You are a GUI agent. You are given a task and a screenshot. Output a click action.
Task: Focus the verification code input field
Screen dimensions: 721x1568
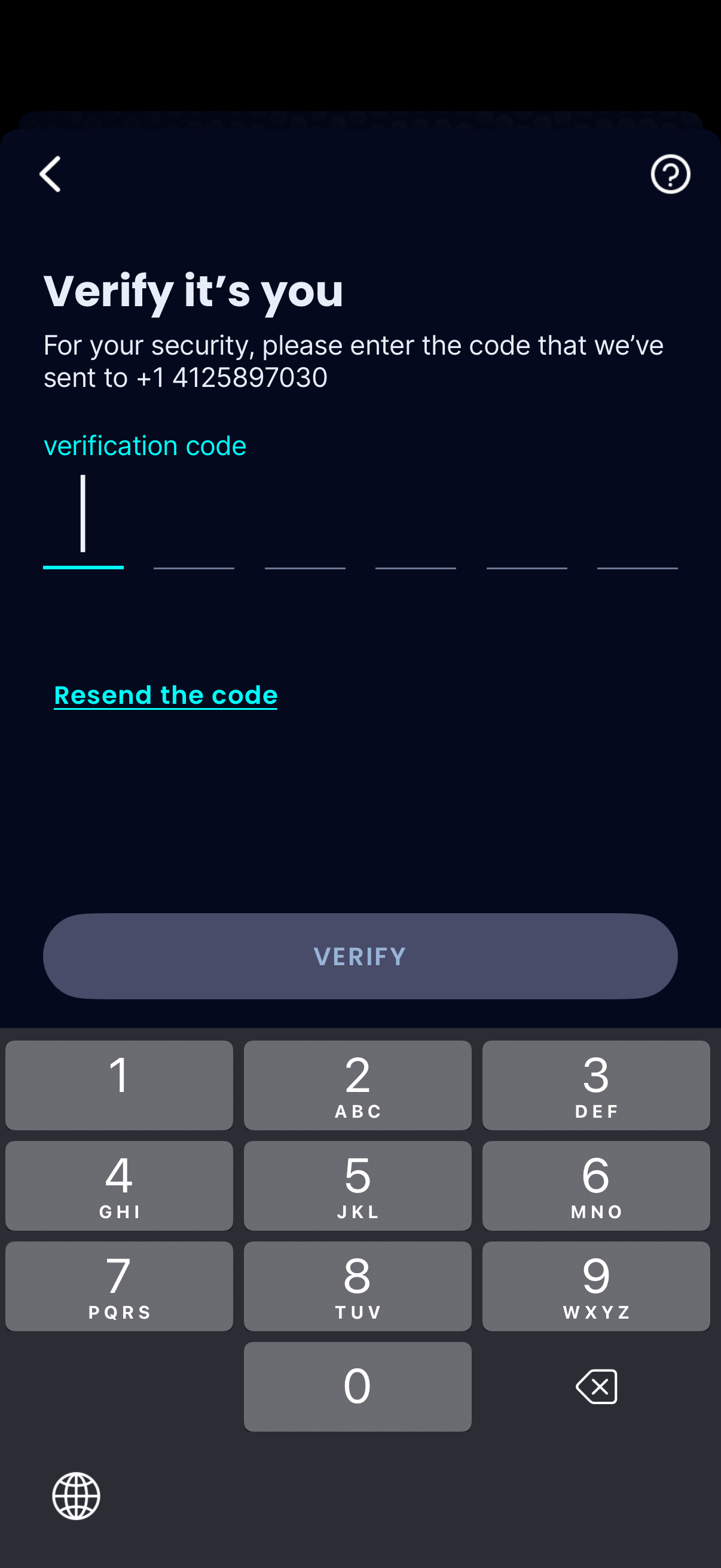point(84,523)
